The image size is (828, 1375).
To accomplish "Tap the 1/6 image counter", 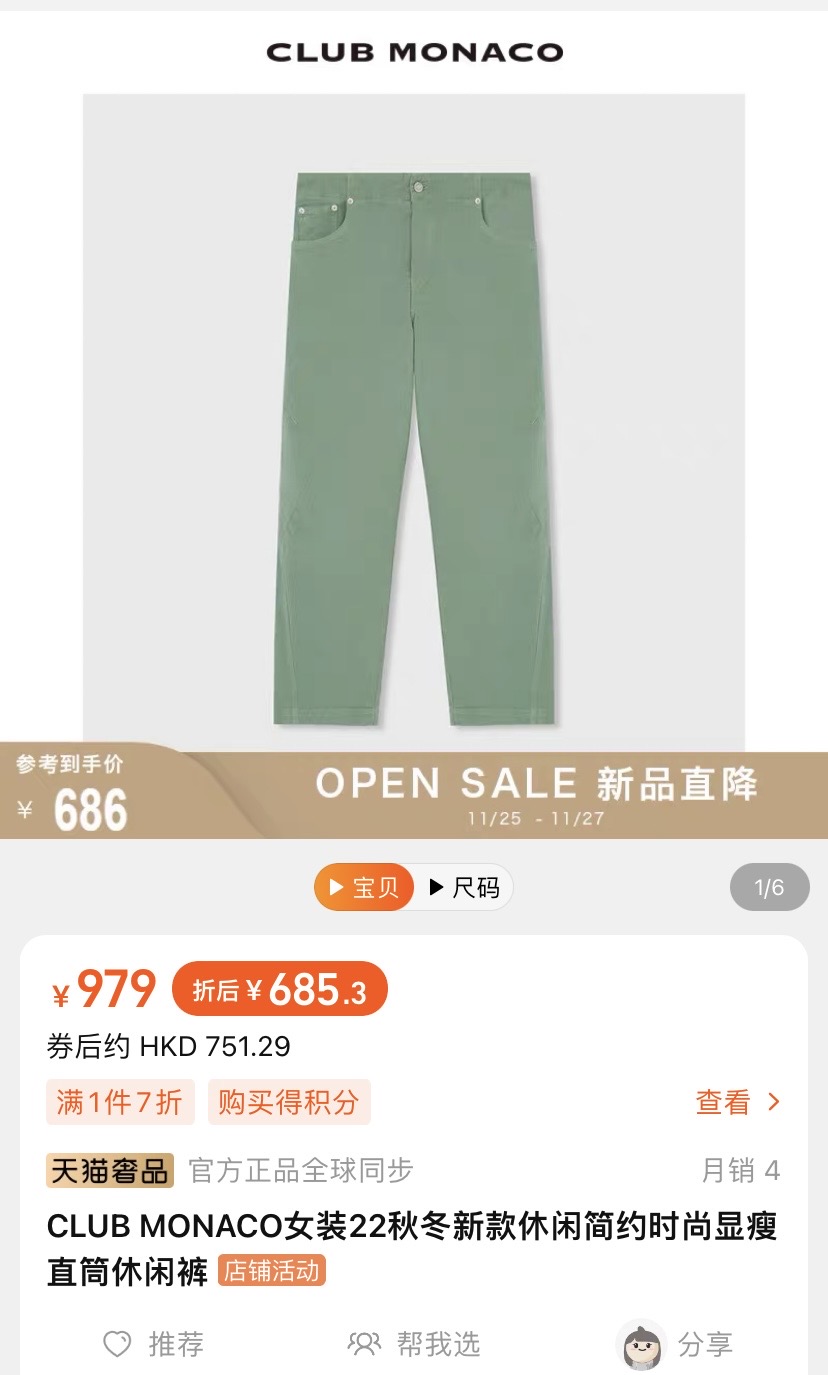I will [x=769, y=887].
